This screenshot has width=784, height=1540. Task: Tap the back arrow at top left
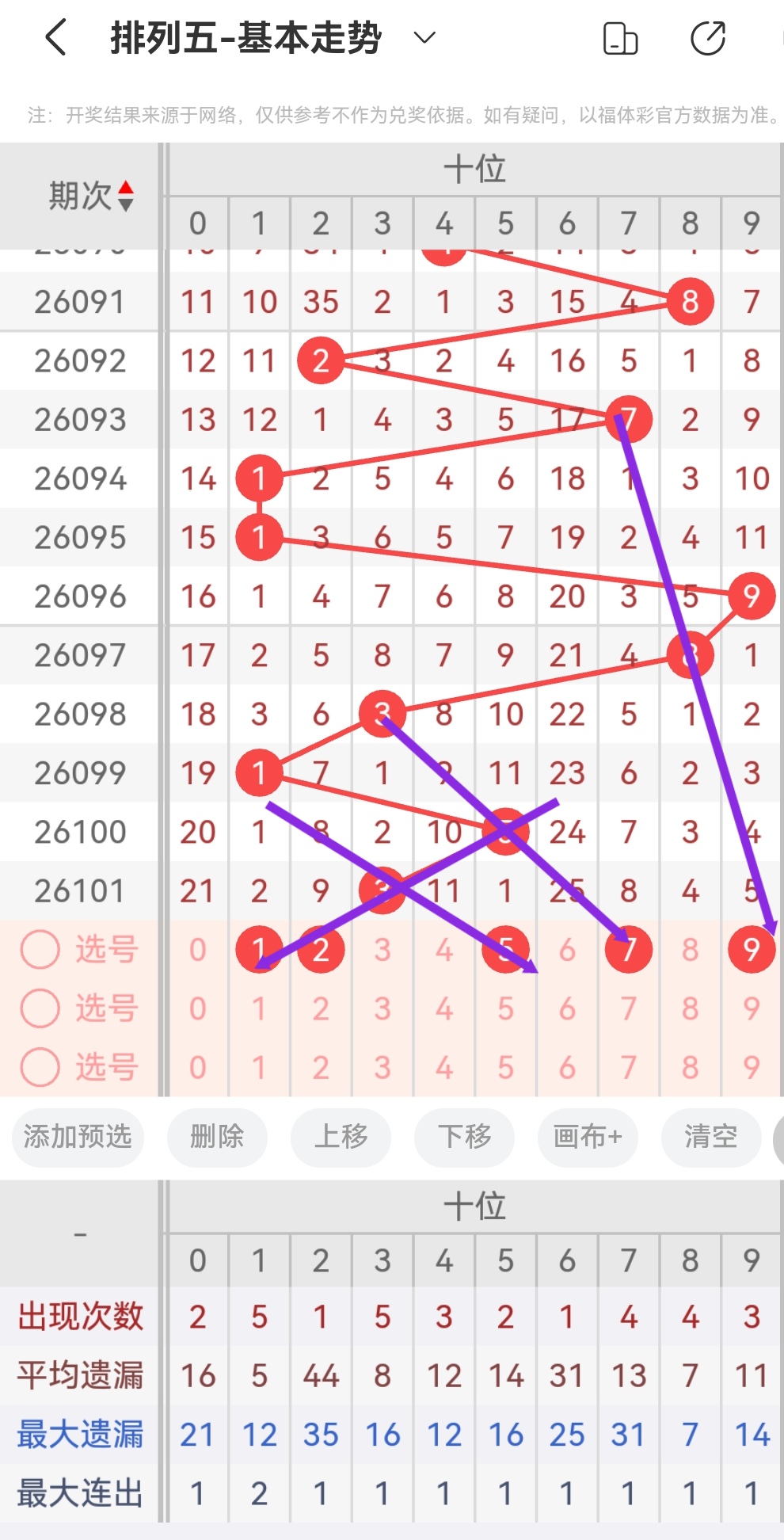pyautogui.click(x=54, y=36)
